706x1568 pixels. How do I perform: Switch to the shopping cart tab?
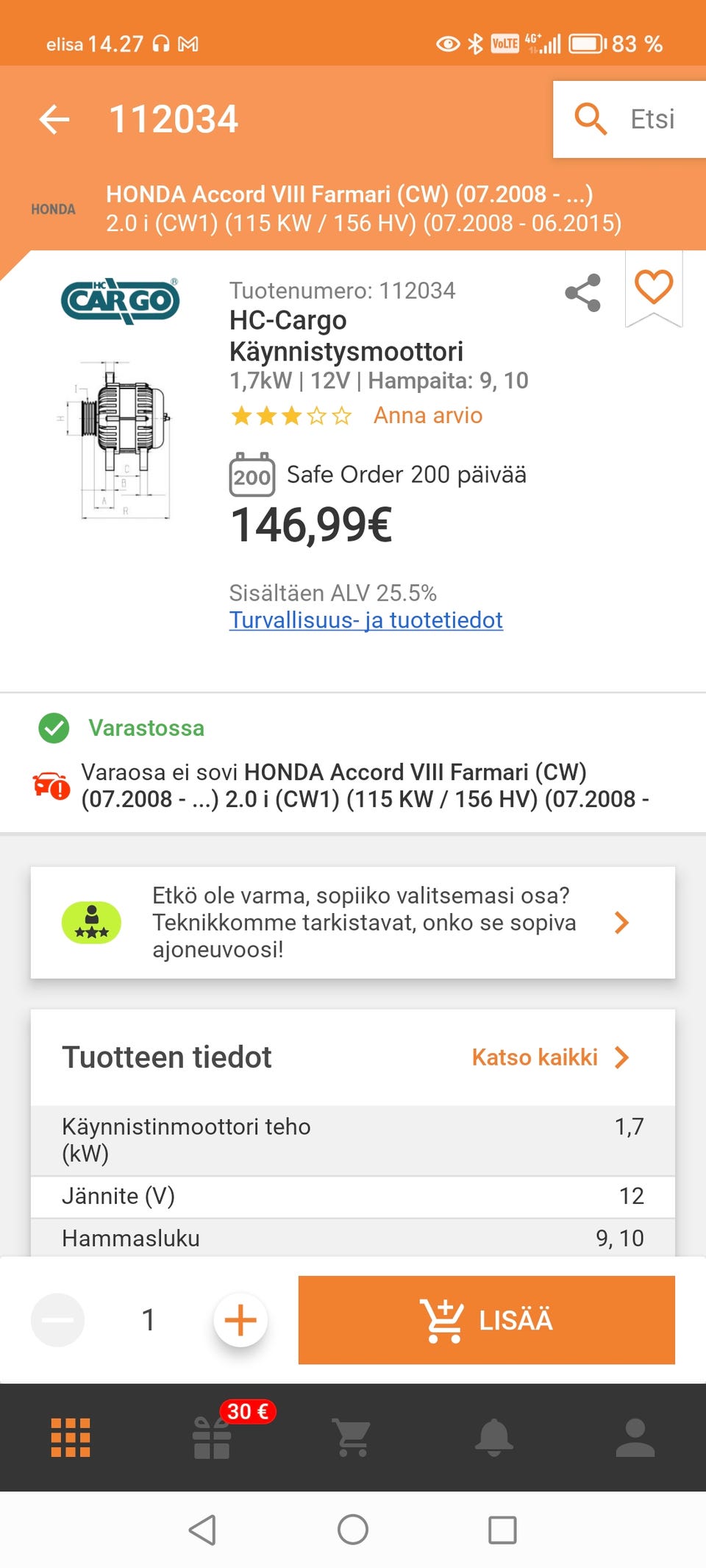pyautogui.click(x=352, y=1438)
